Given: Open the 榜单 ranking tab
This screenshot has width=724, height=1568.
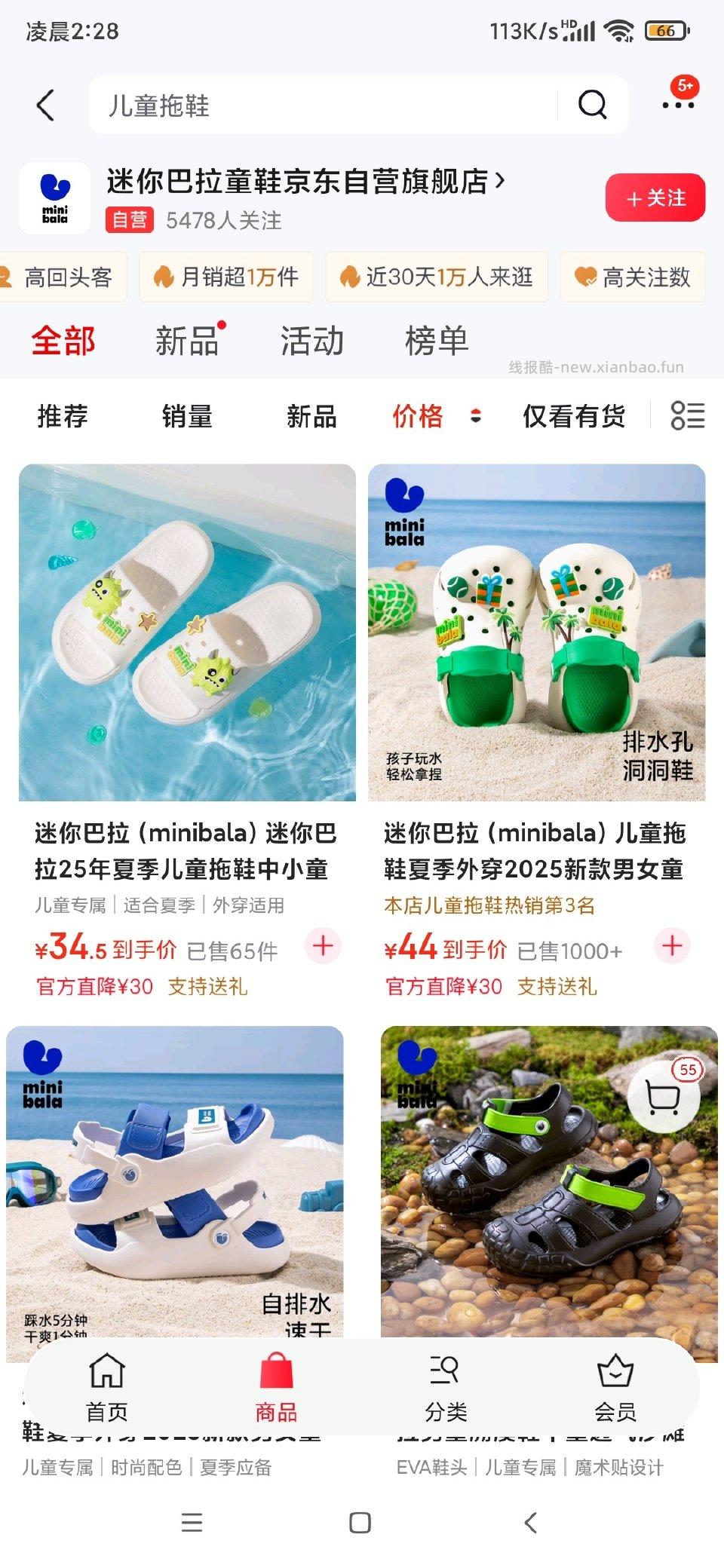Looking at the screenshot, I should (437, 340).
